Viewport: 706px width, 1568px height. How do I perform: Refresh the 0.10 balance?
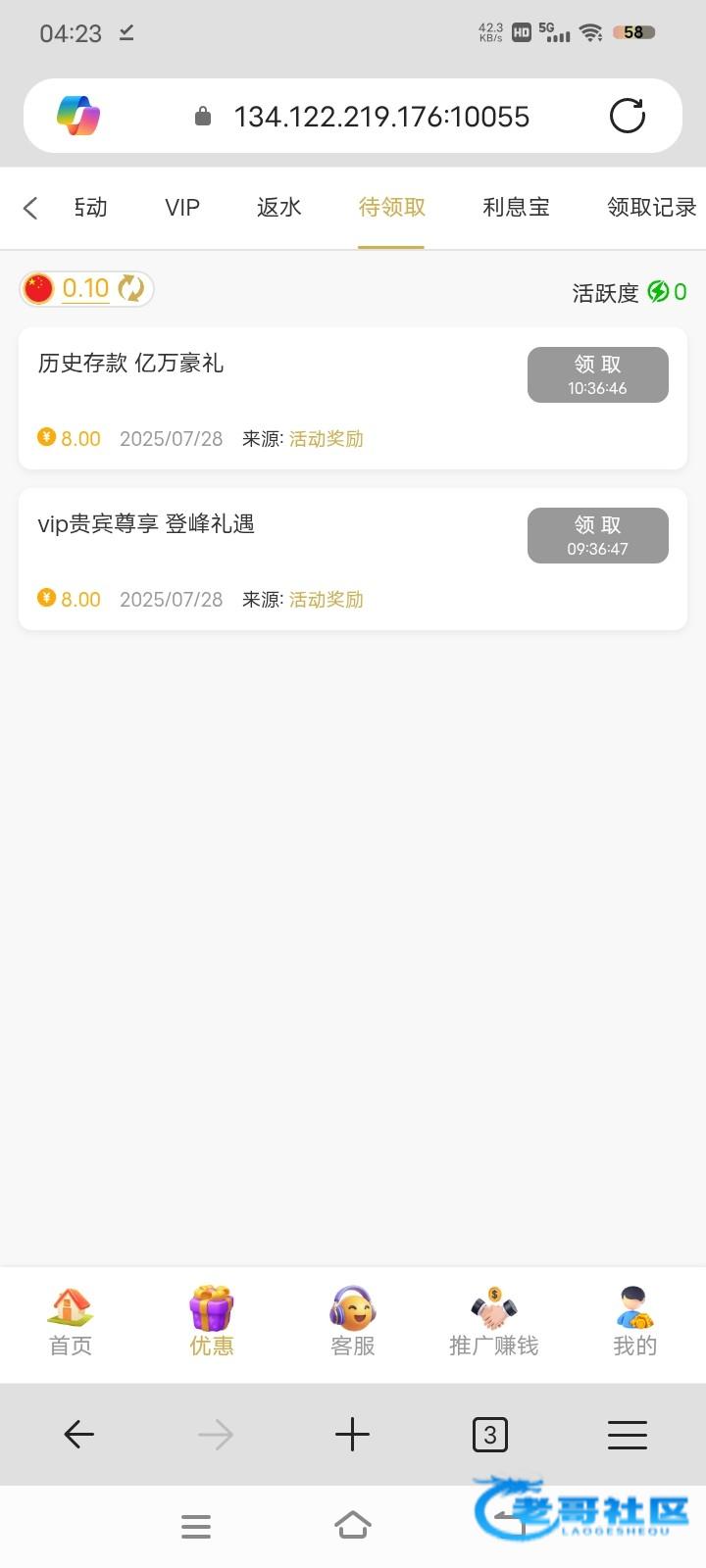pos(131,288)
